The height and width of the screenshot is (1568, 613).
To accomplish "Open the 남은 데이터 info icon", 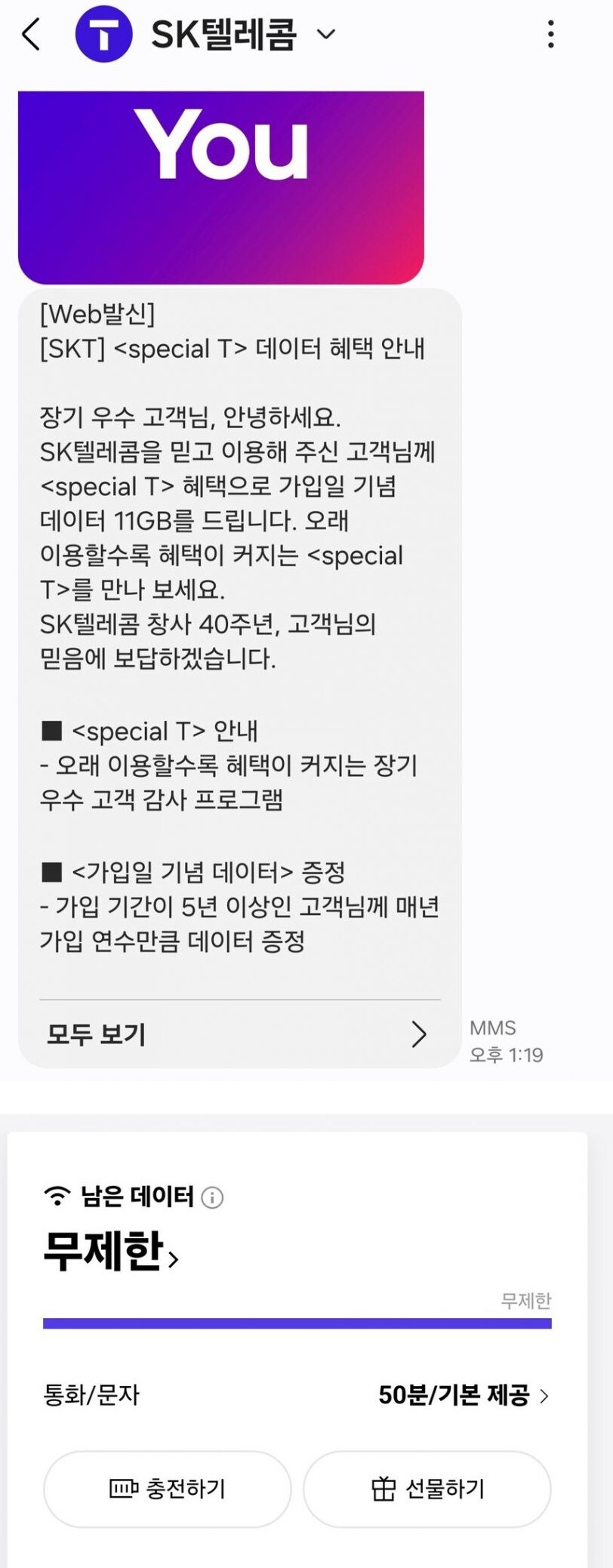I will (213, 1197).
